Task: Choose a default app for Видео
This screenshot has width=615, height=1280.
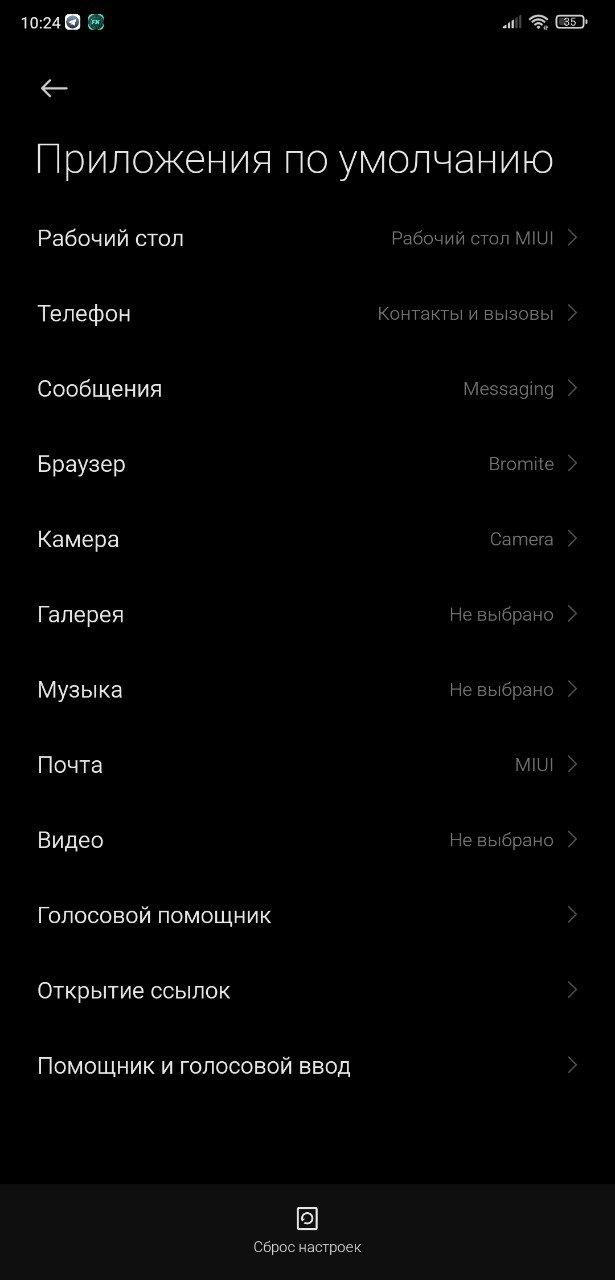Action: coord(307,840)
